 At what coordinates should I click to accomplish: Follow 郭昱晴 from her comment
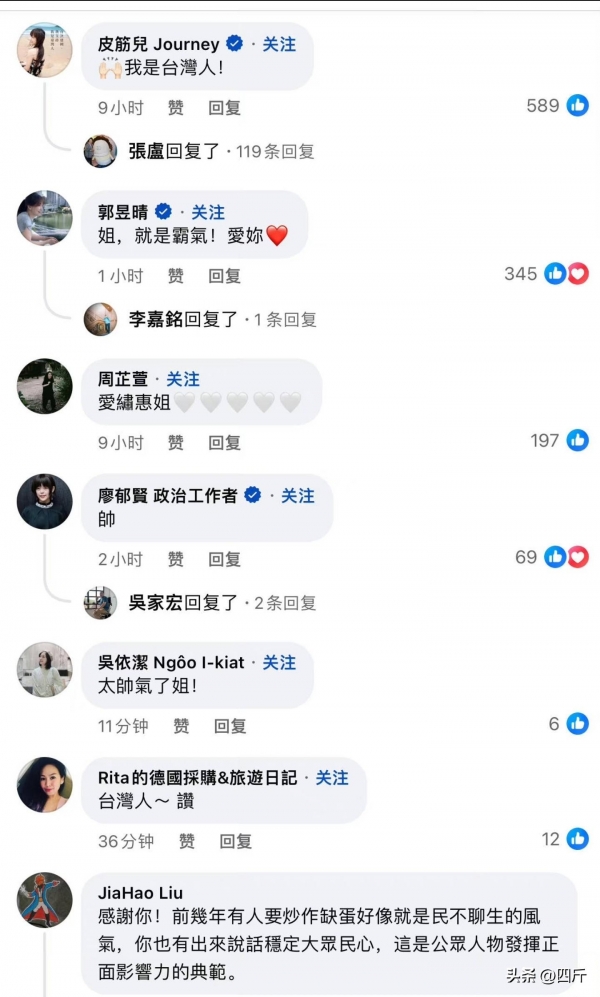(x=208, y=212)
